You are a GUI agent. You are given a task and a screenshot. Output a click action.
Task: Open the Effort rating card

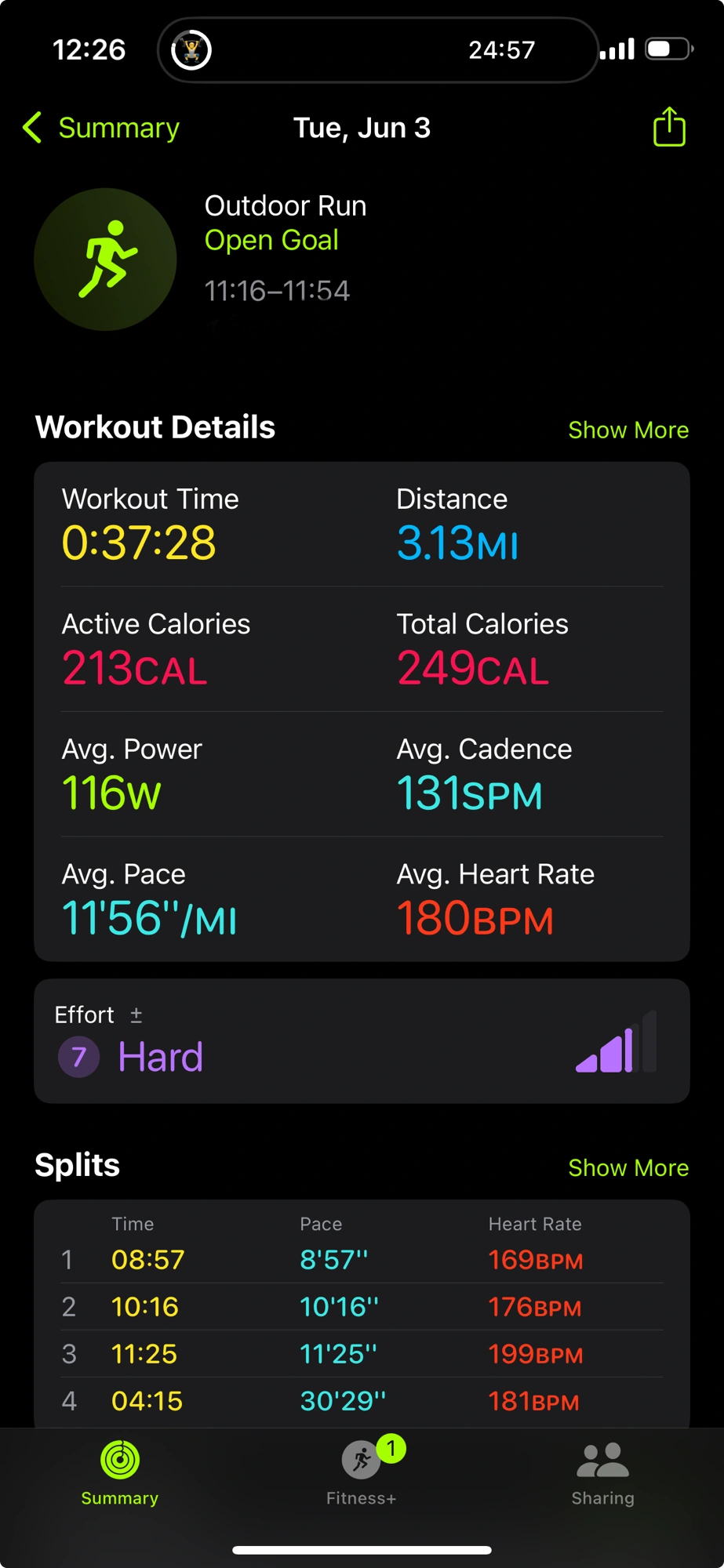pyautogui.click(x=362, y=1040)
